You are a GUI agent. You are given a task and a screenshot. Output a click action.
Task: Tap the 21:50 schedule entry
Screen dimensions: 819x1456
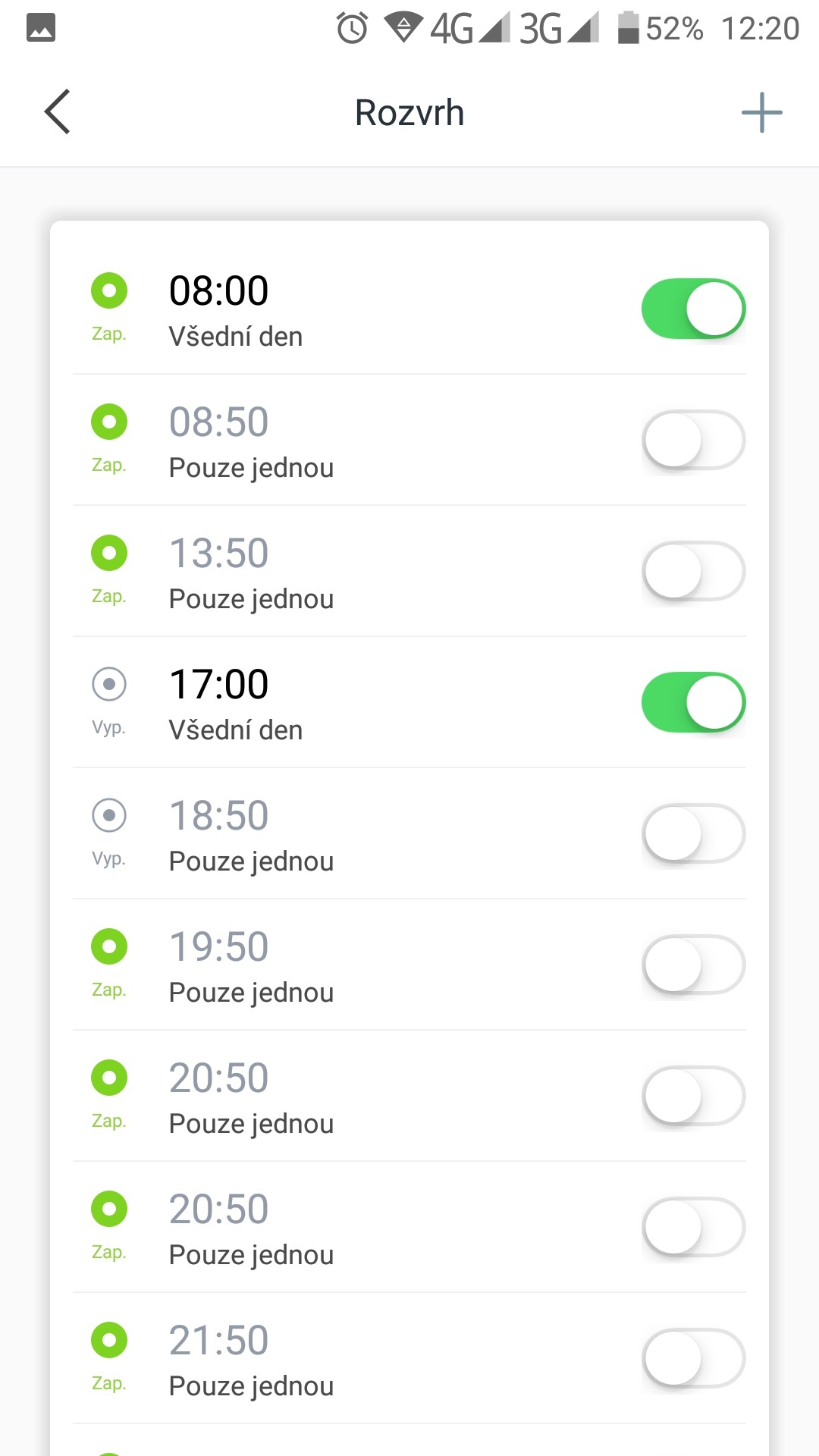pyautogui.click(x=341, y=1359)
